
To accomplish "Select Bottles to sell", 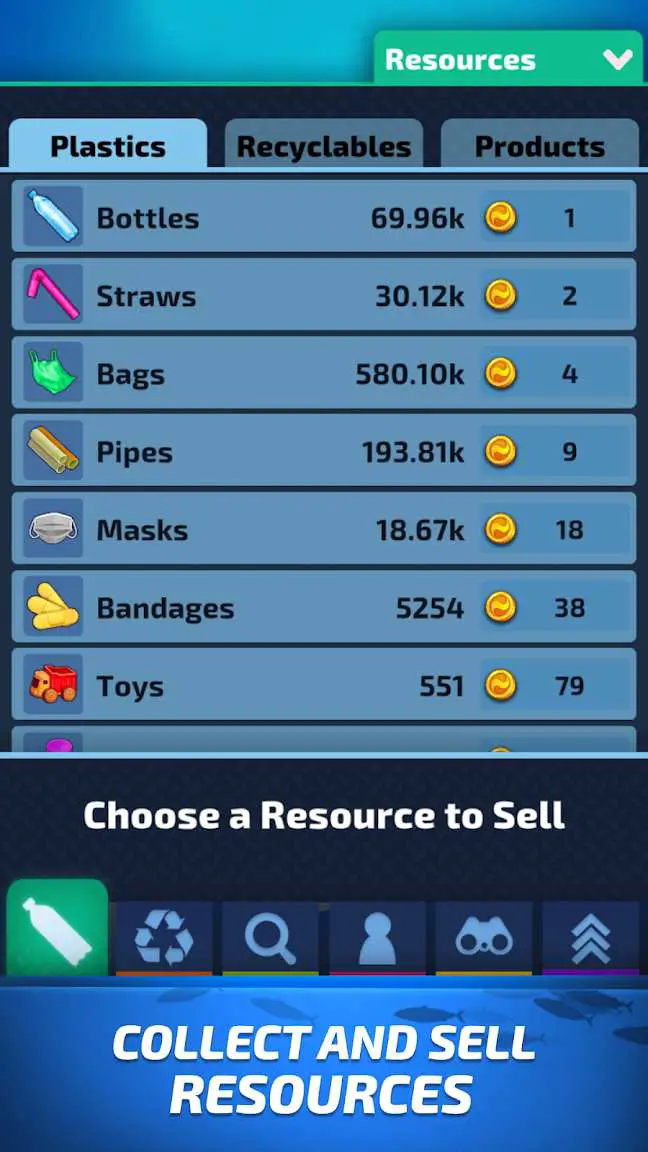I will point(323,217).
